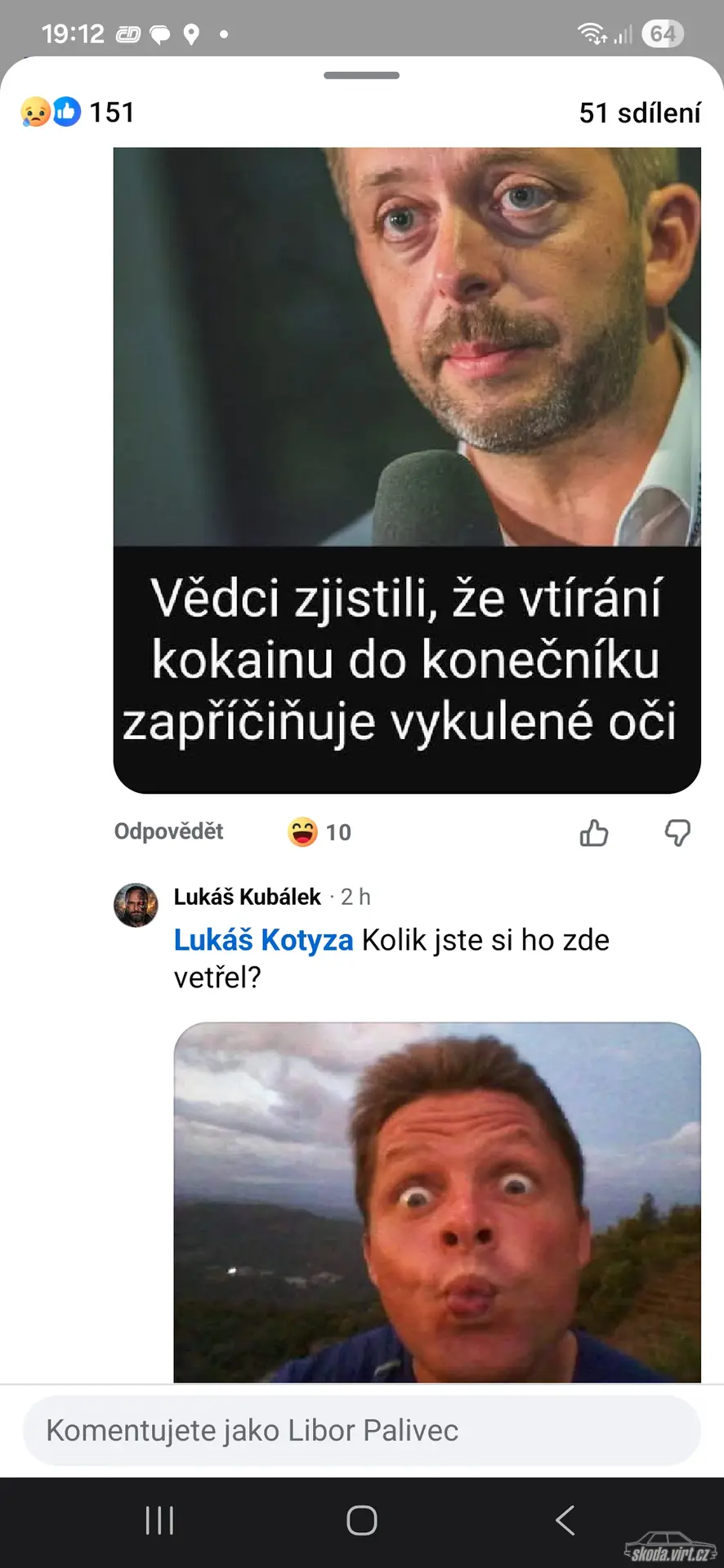Tap Odpovědět to reply to the comment
Image resolution: width=724 pixels, height=1568 pixels.
tap(168, 831)
